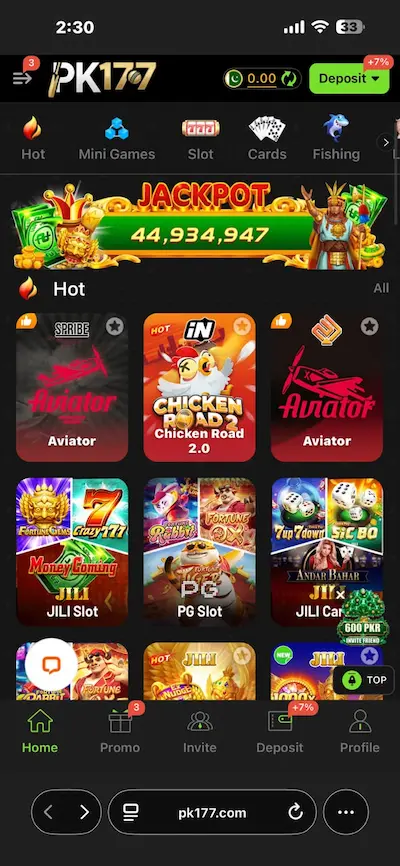The image size is (400, 866).
Task: Open the side menu drawer
Action: pos(22,78)
